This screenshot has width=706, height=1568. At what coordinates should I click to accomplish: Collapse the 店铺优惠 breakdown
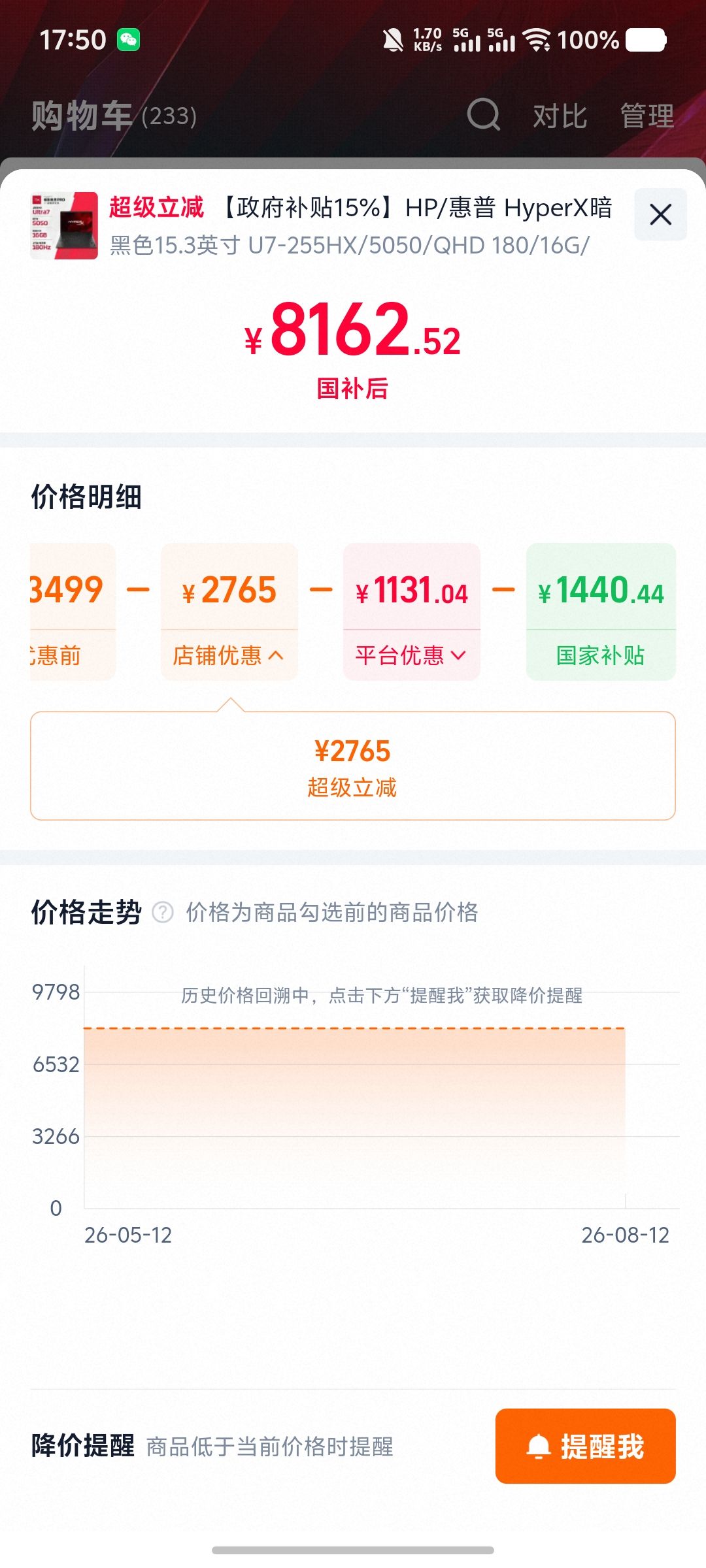[x=229, y=655]
